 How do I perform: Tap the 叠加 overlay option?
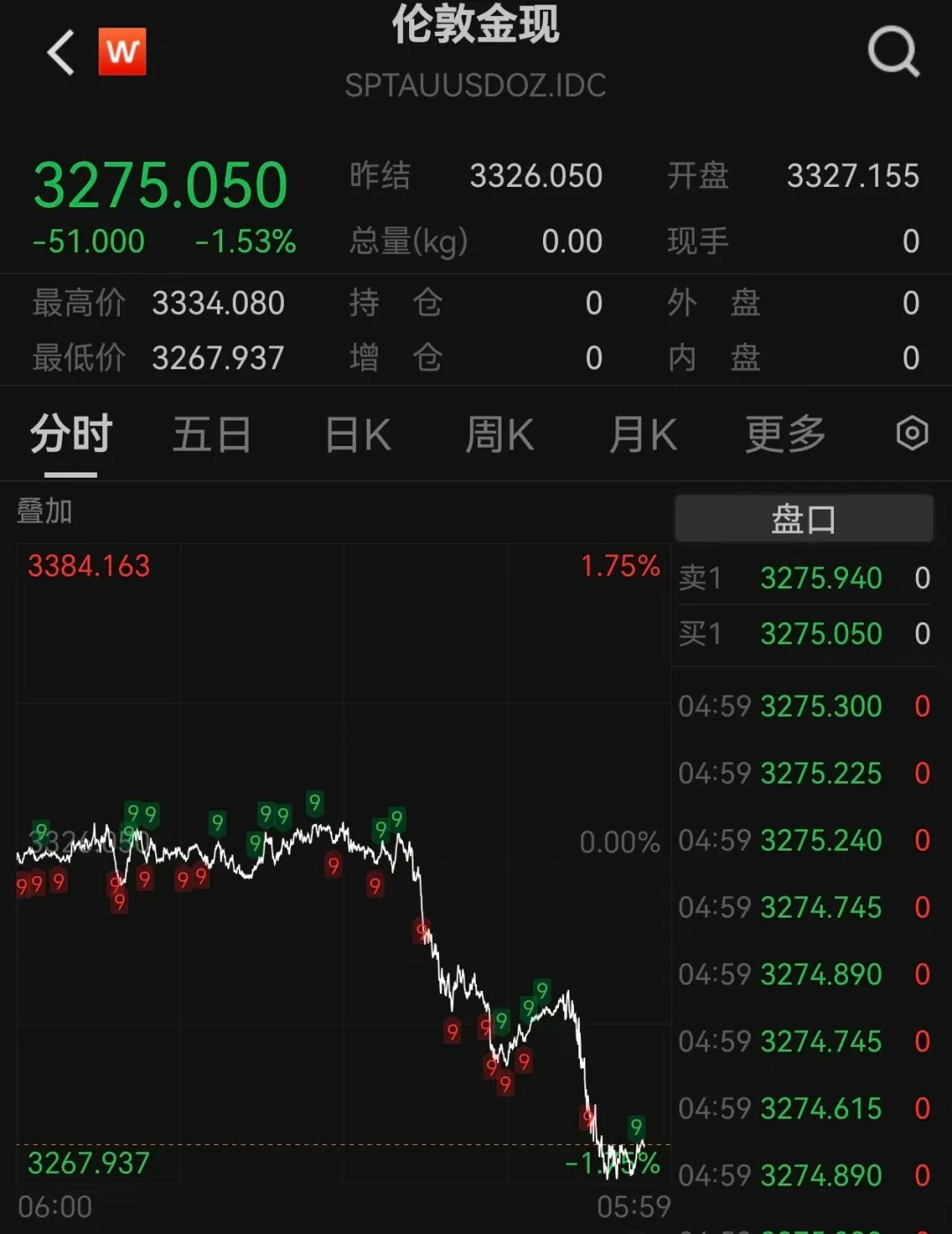[x=44, y=510]
